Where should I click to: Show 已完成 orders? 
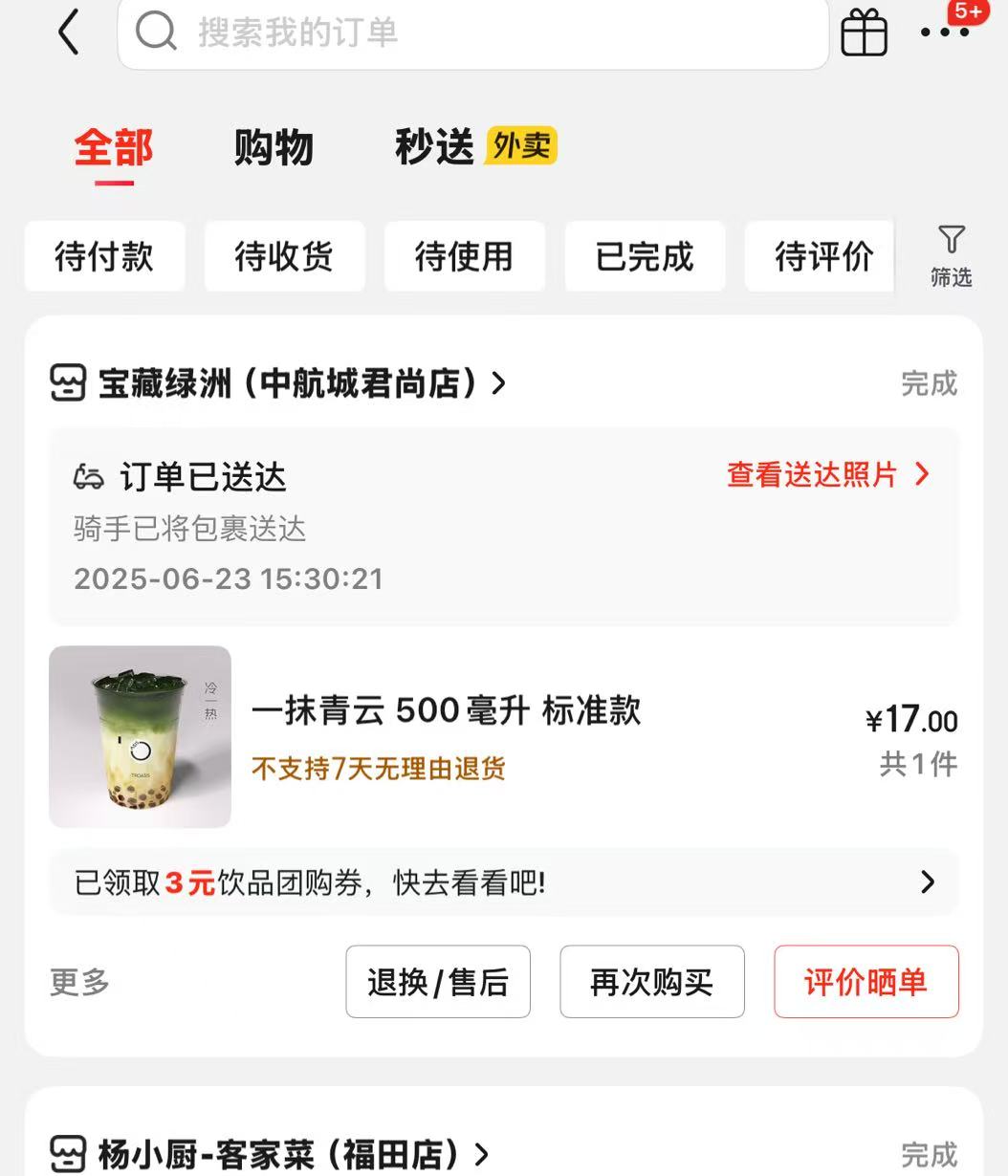(645, 256)
